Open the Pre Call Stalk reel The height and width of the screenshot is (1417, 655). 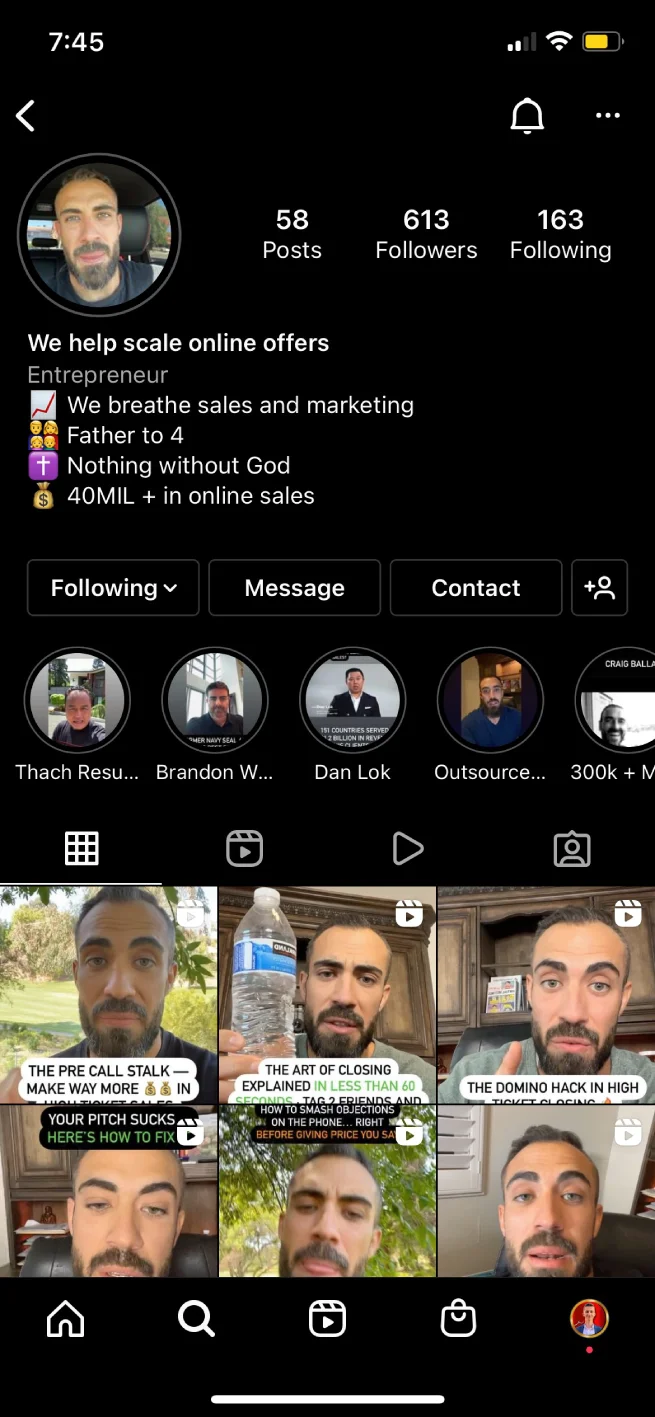pyautogui.click(x=108, y=994)
